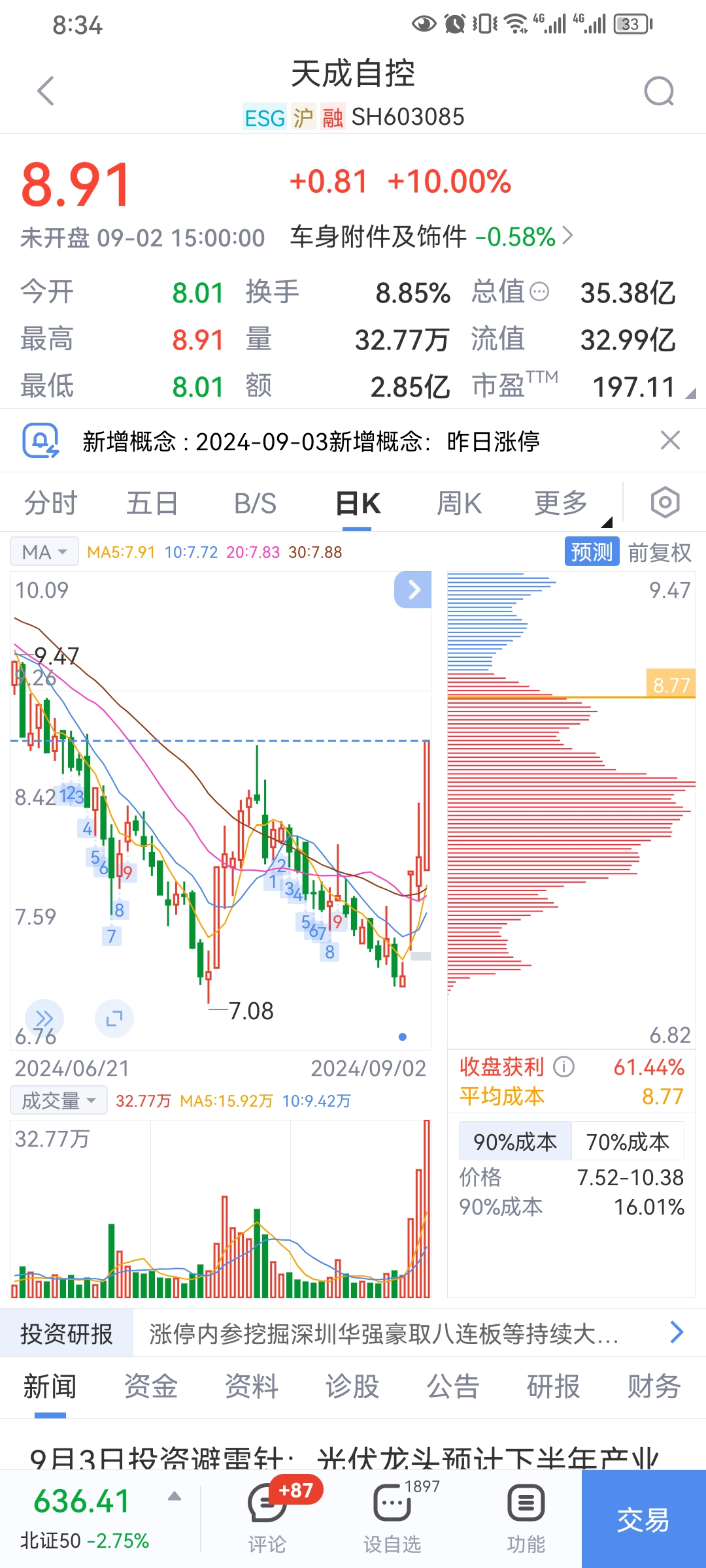
Task: Switch to the 五日 chart tab
Action: click(x=152, y=504)
